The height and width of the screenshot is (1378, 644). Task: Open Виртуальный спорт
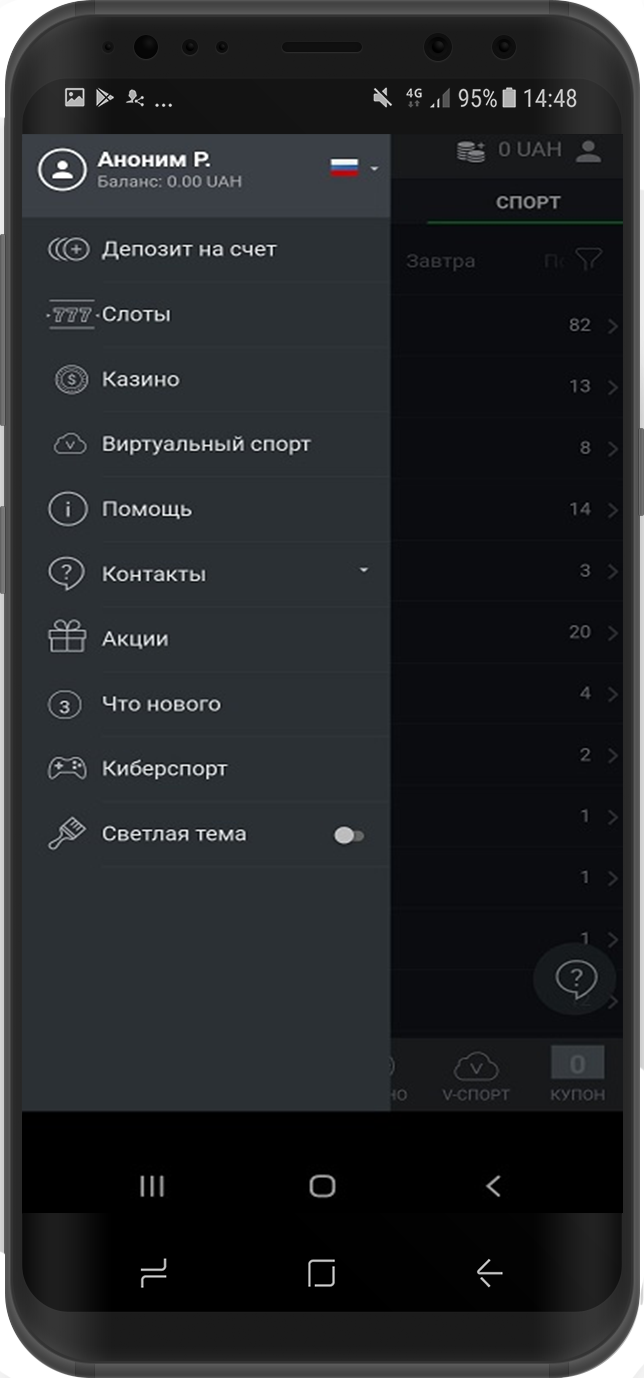[206, 444]
